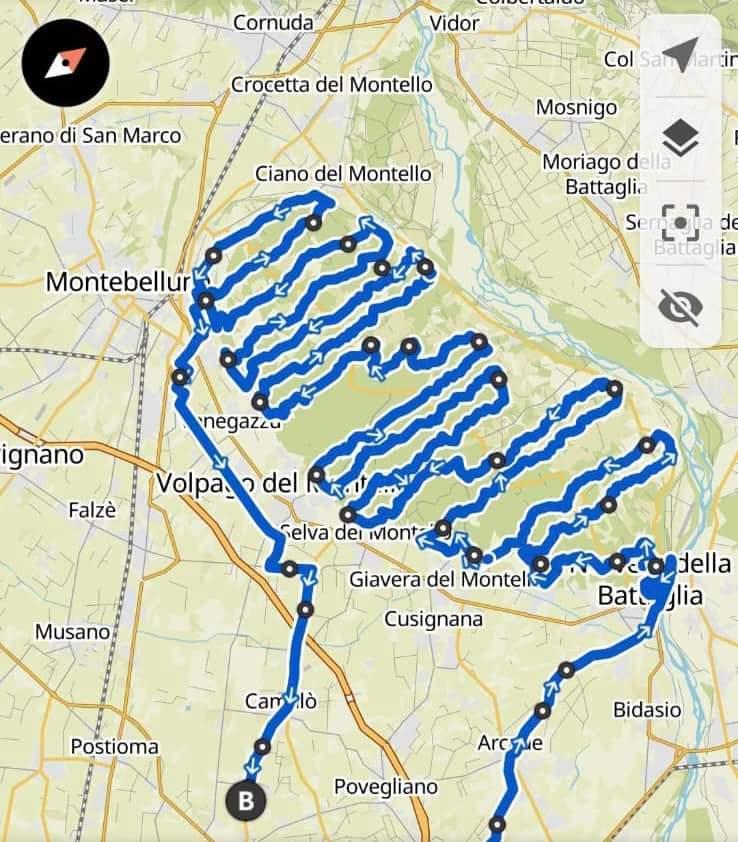Tap the compass to reset map orientation
This screenshot has width=738, height=842.
65,63
